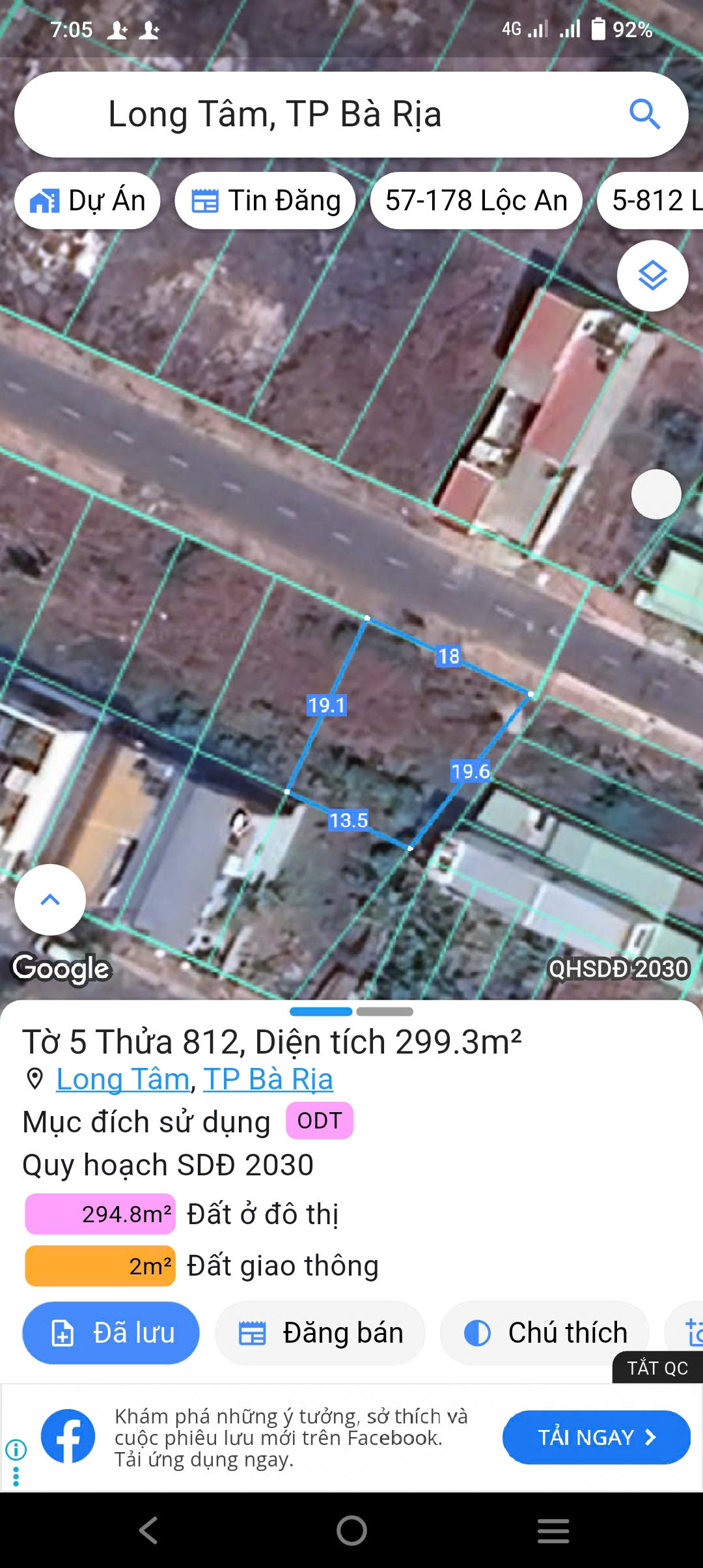Image resolution: width=703 pixels, height=1568 pixels.
Task: Expand the panel with the up chevron
Action: (x=50, y=900)
